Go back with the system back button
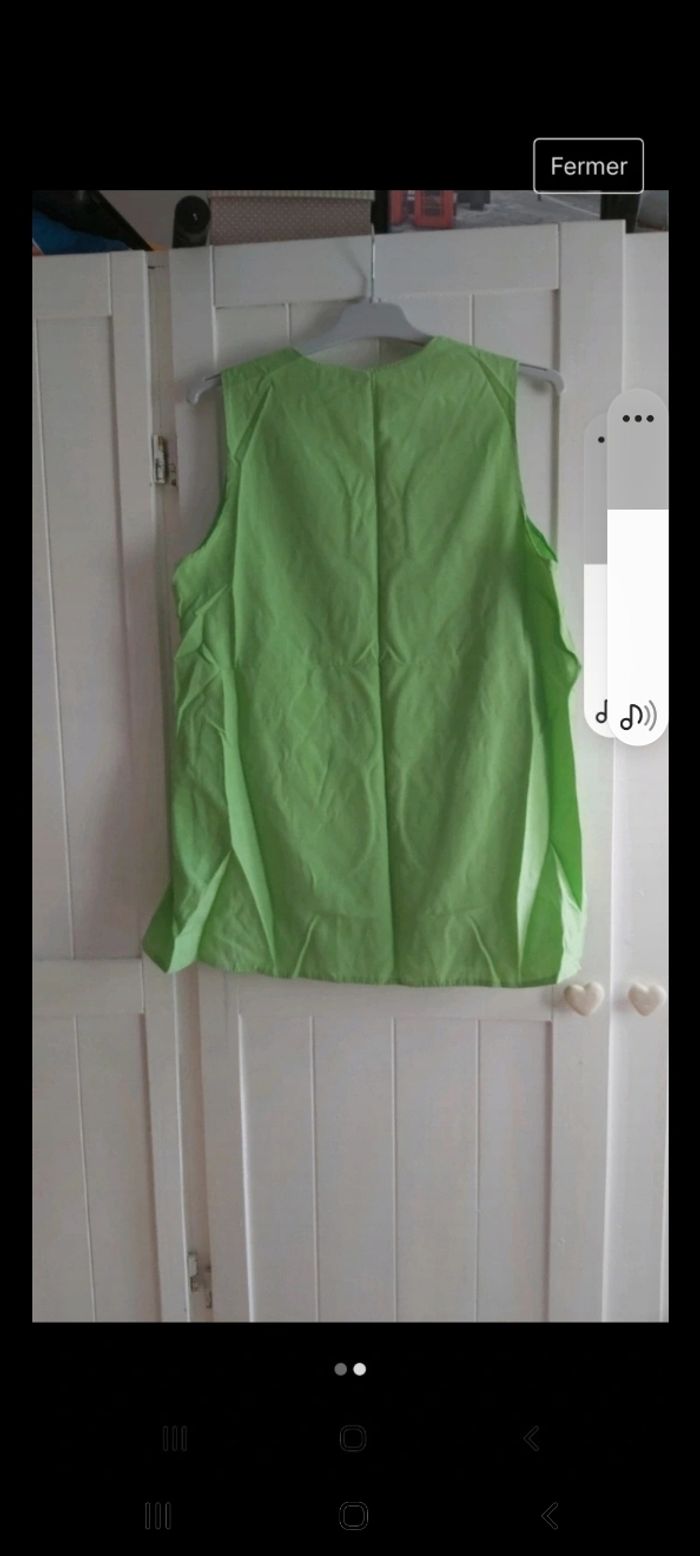The image size is (700, 1556). [x=549, y=1515]
